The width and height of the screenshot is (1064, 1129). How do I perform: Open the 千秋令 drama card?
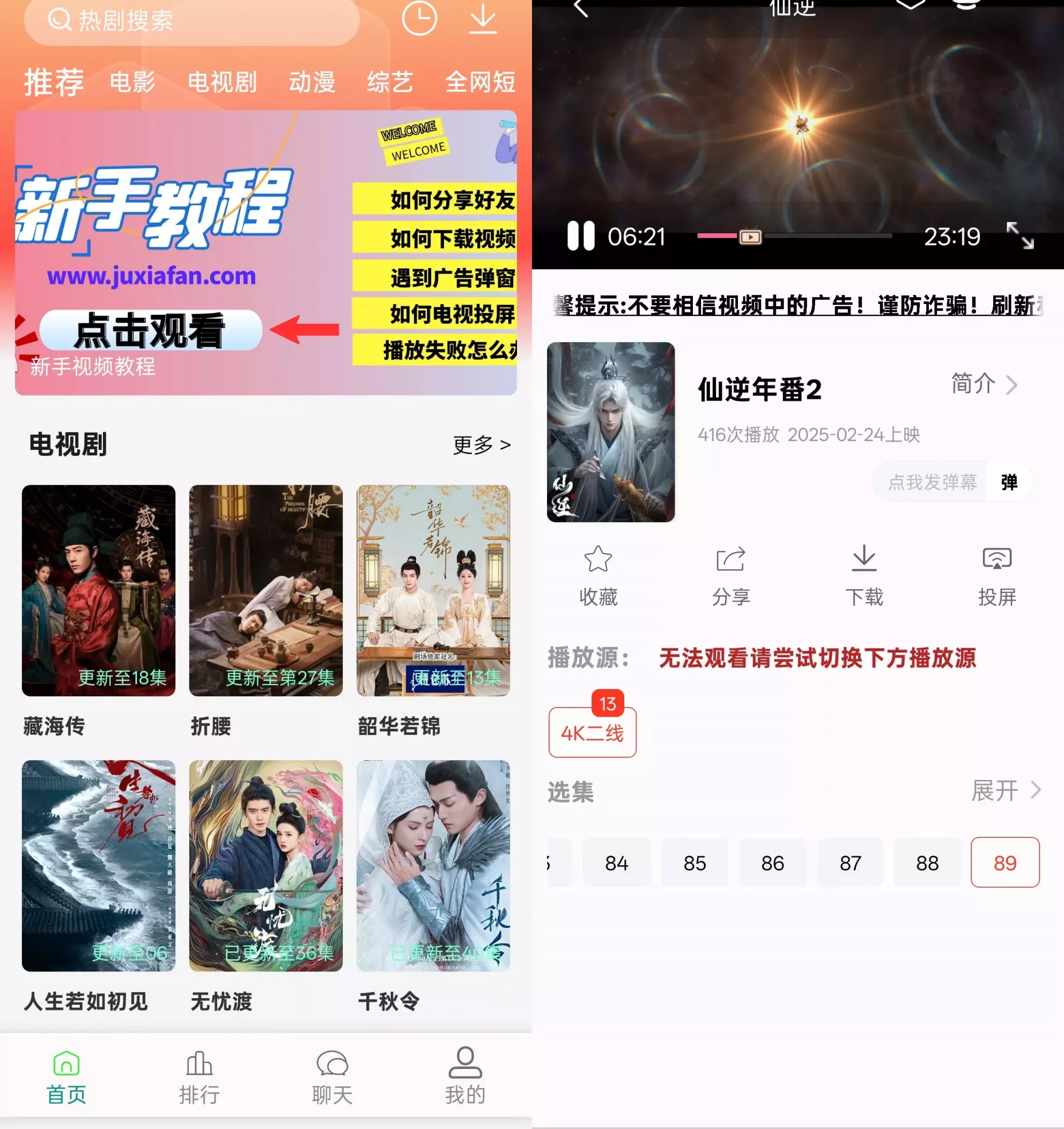(433, 865)
